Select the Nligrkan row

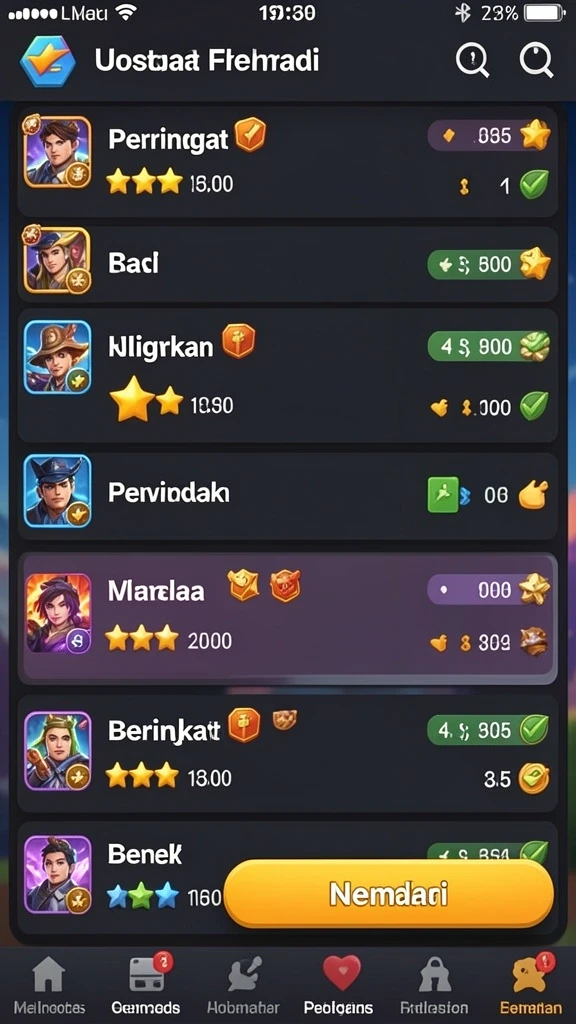[x=287, y=376]
